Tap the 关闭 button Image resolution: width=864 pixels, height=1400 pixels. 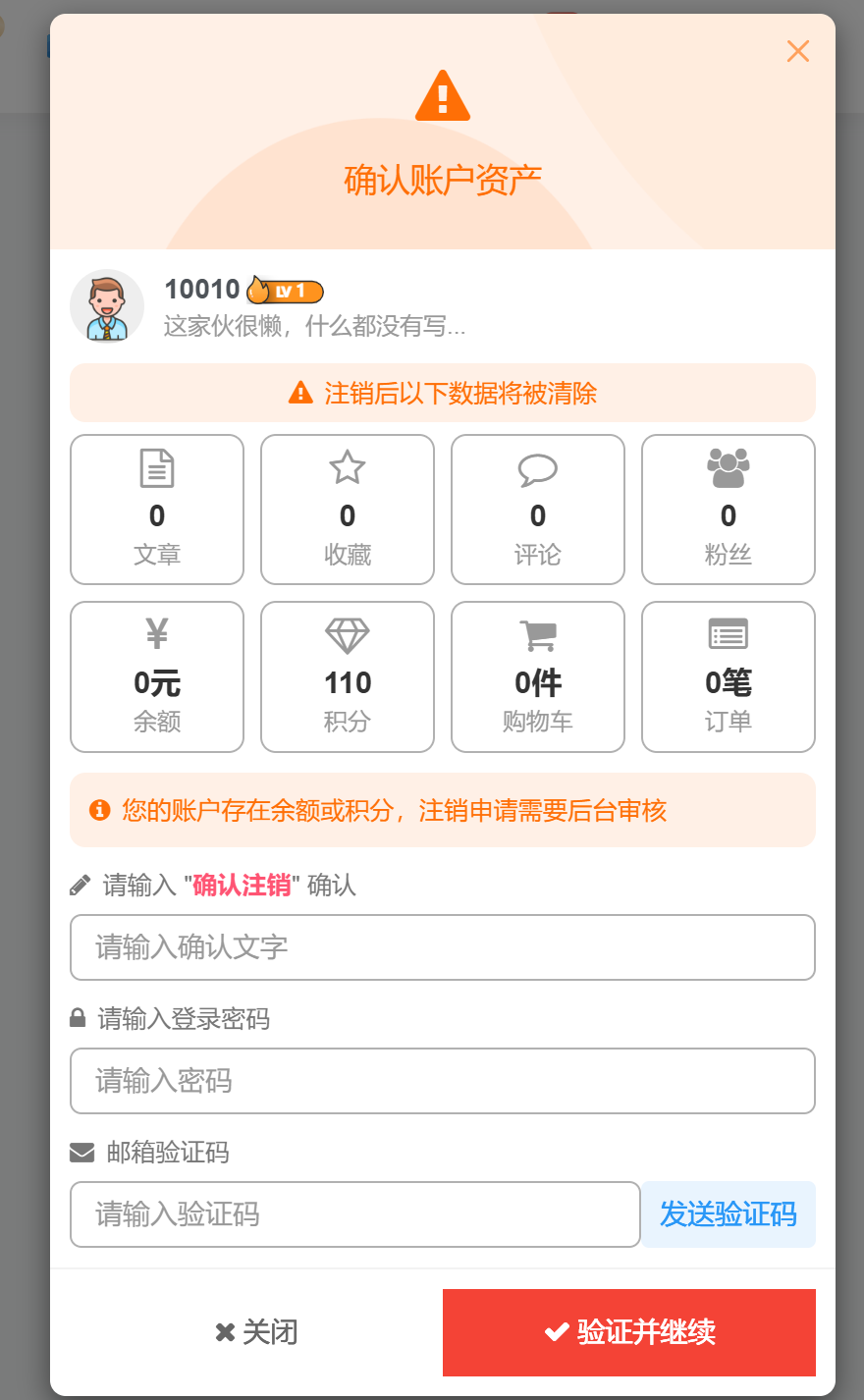tap(256, 1332)
